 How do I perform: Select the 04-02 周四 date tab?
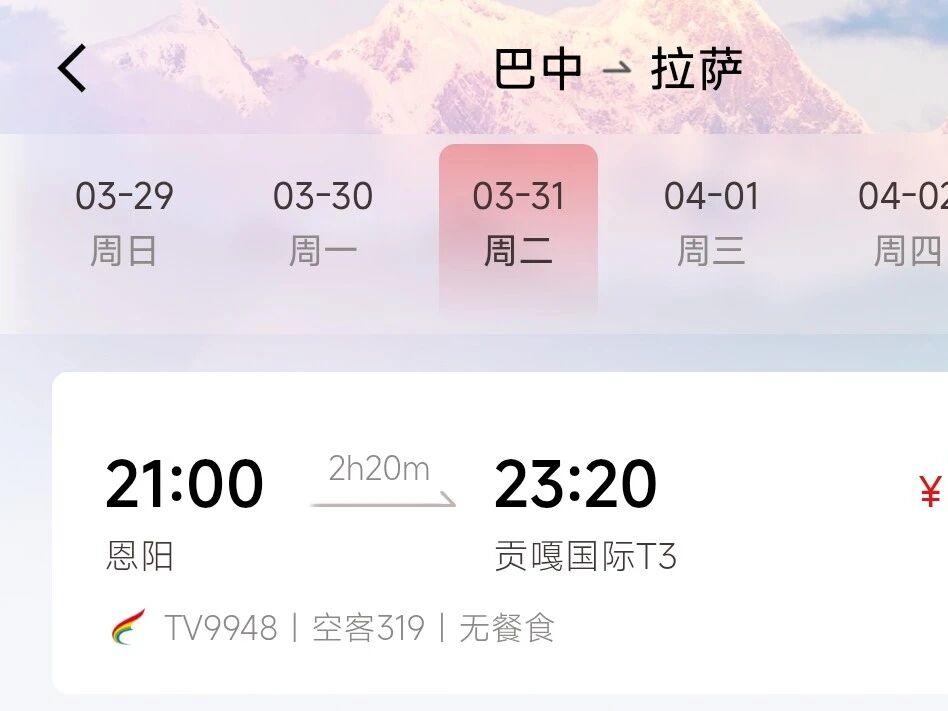[903, 223]
